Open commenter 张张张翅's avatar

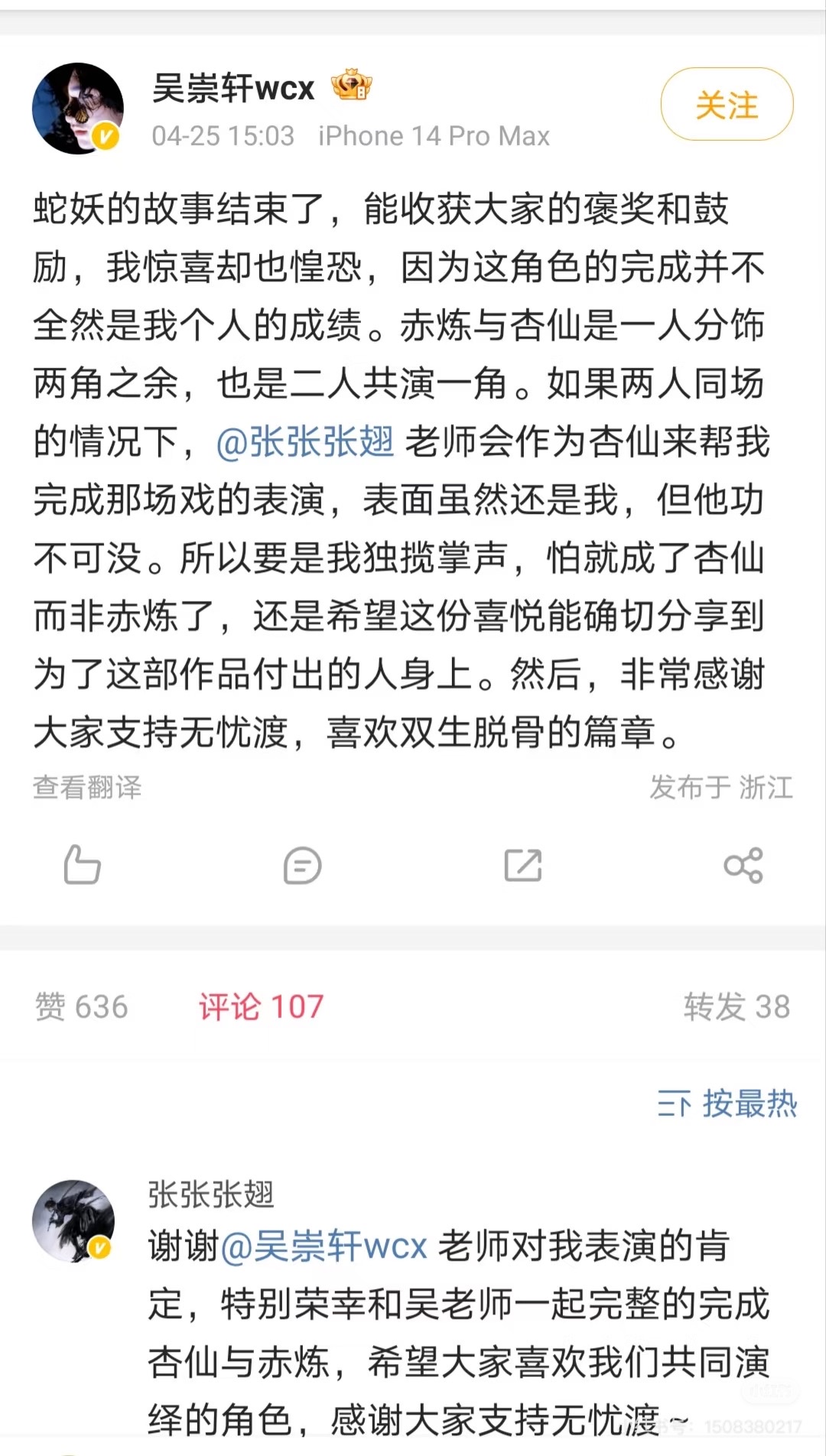tap(73, 1220)
